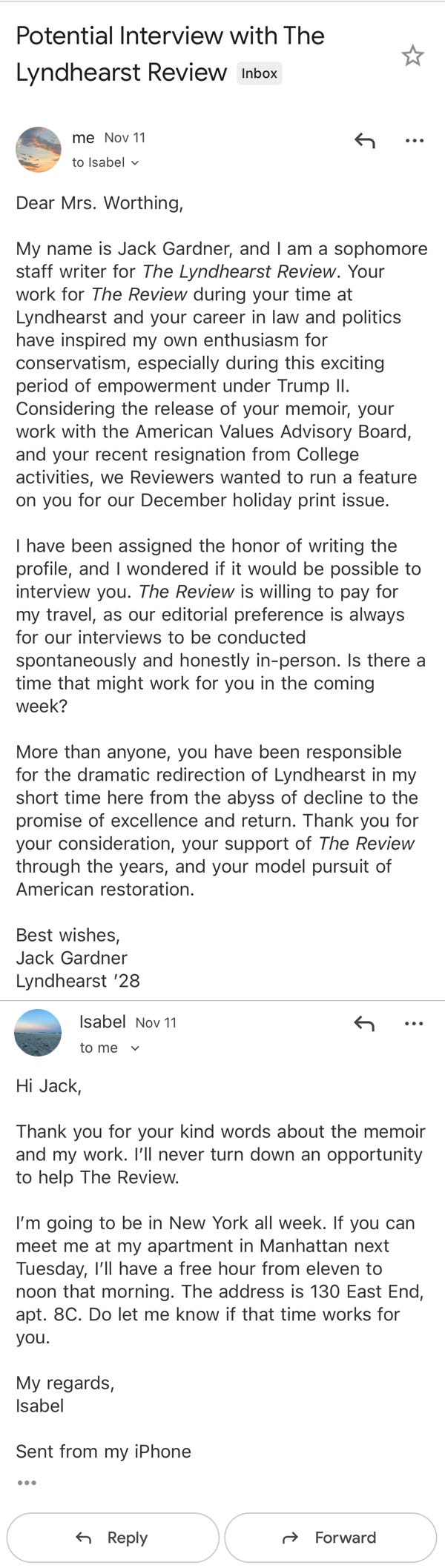The image size is (445, 1568).
Task: Forward this email thread
Action: point(330,1538)
